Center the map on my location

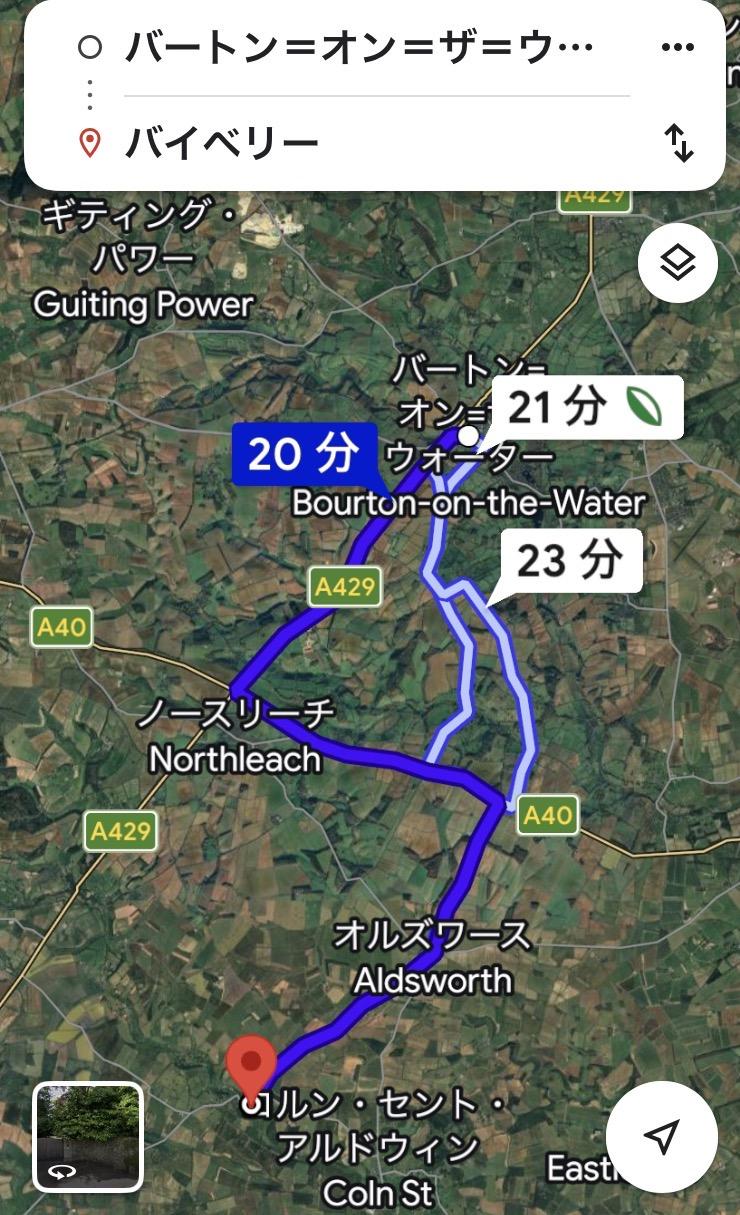pos(662,1136)
